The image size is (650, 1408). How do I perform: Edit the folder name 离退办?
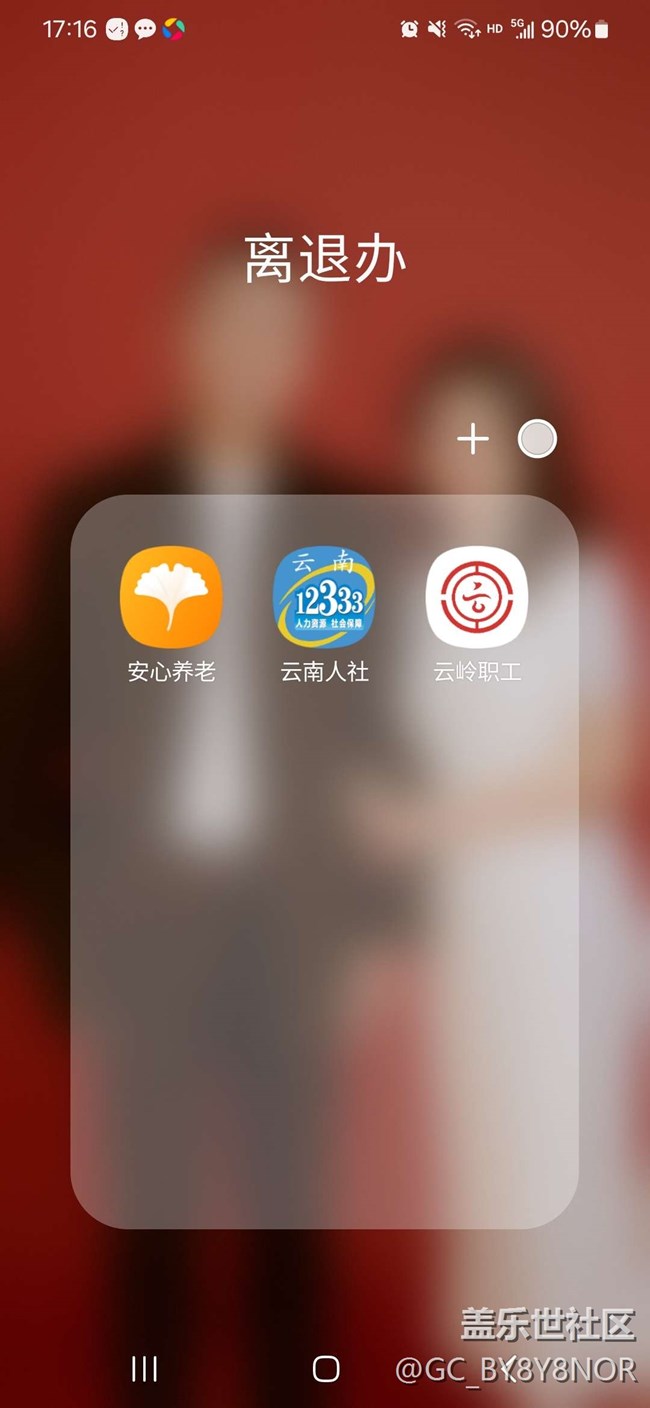(x=325, y=261)
